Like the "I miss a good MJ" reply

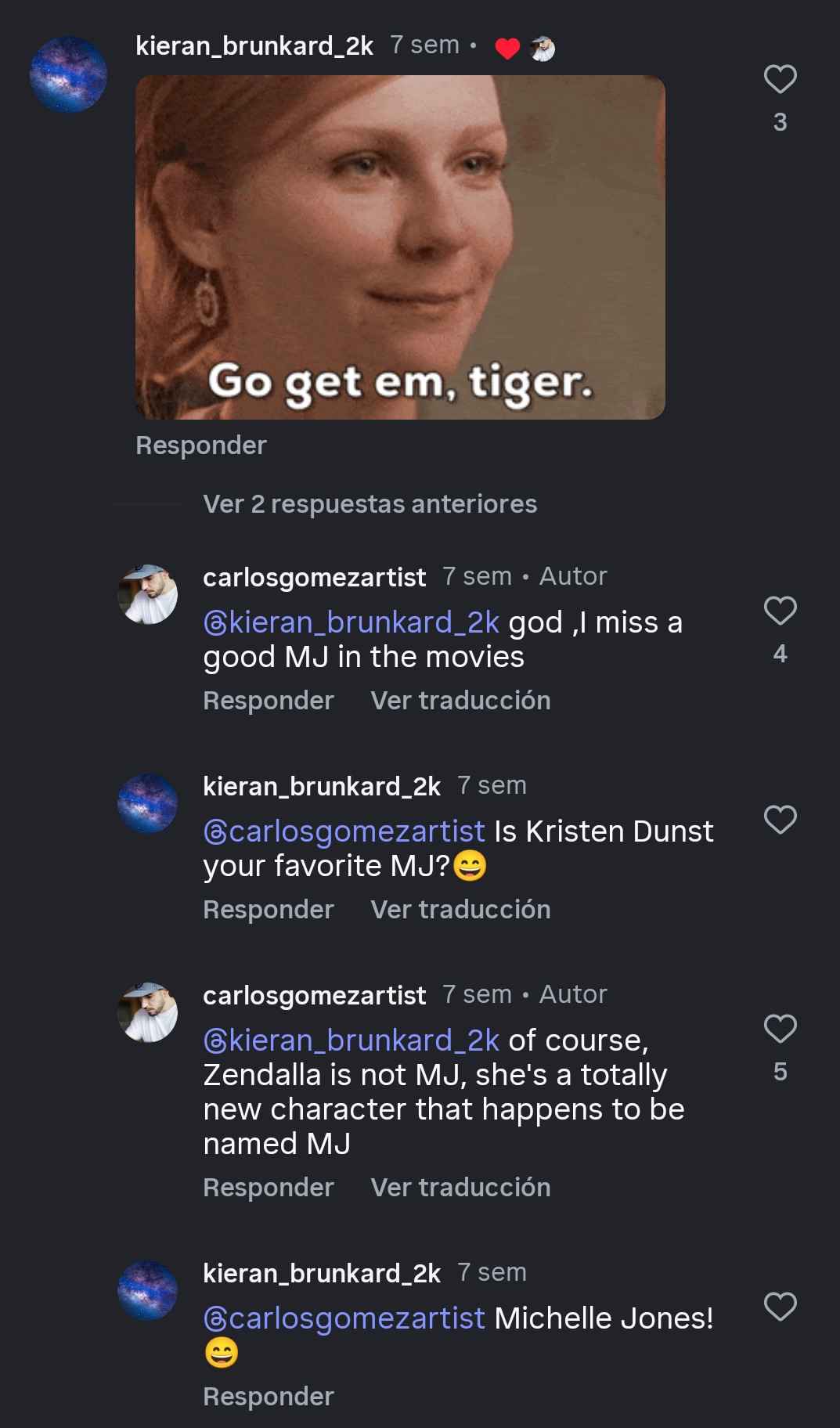780,611
